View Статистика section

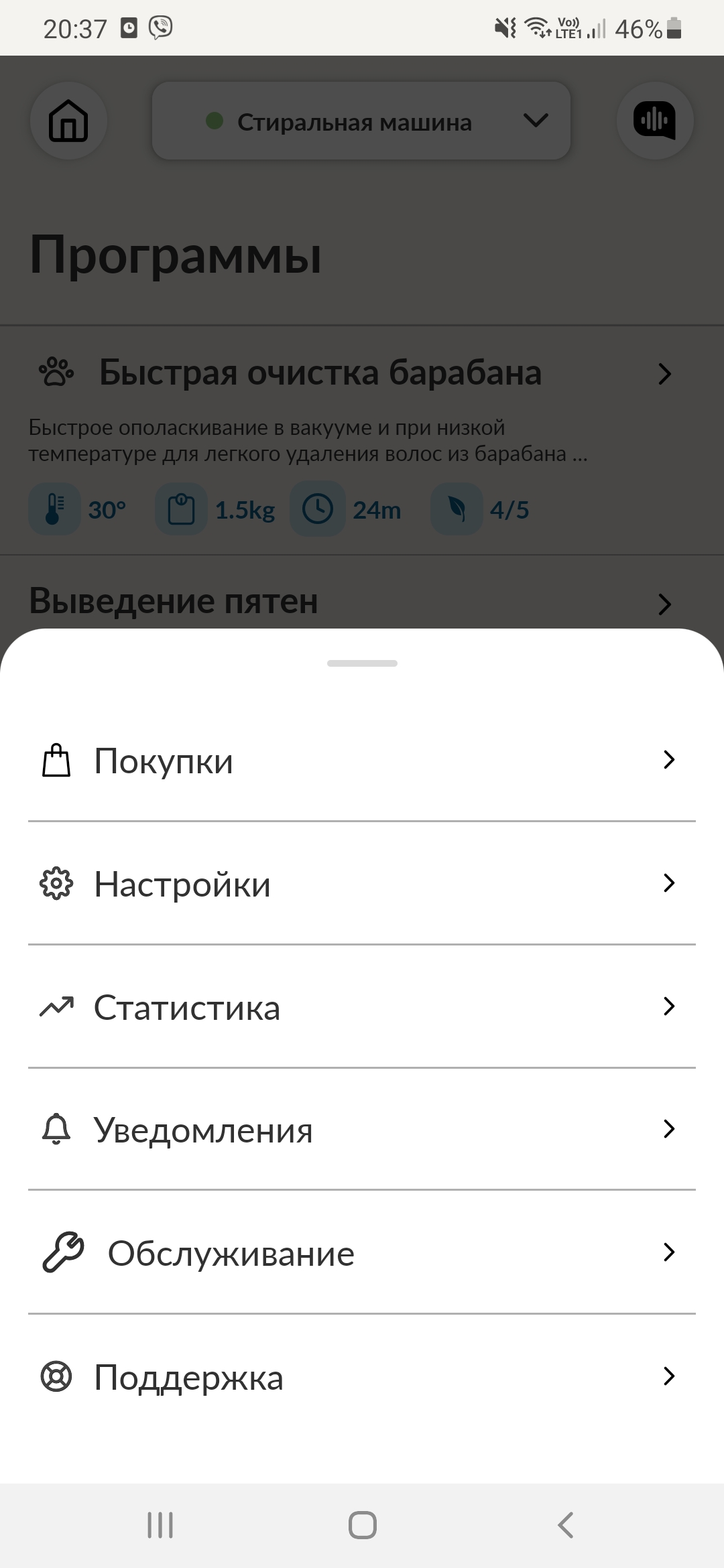pyautogui.click(x=362, y=1007)
